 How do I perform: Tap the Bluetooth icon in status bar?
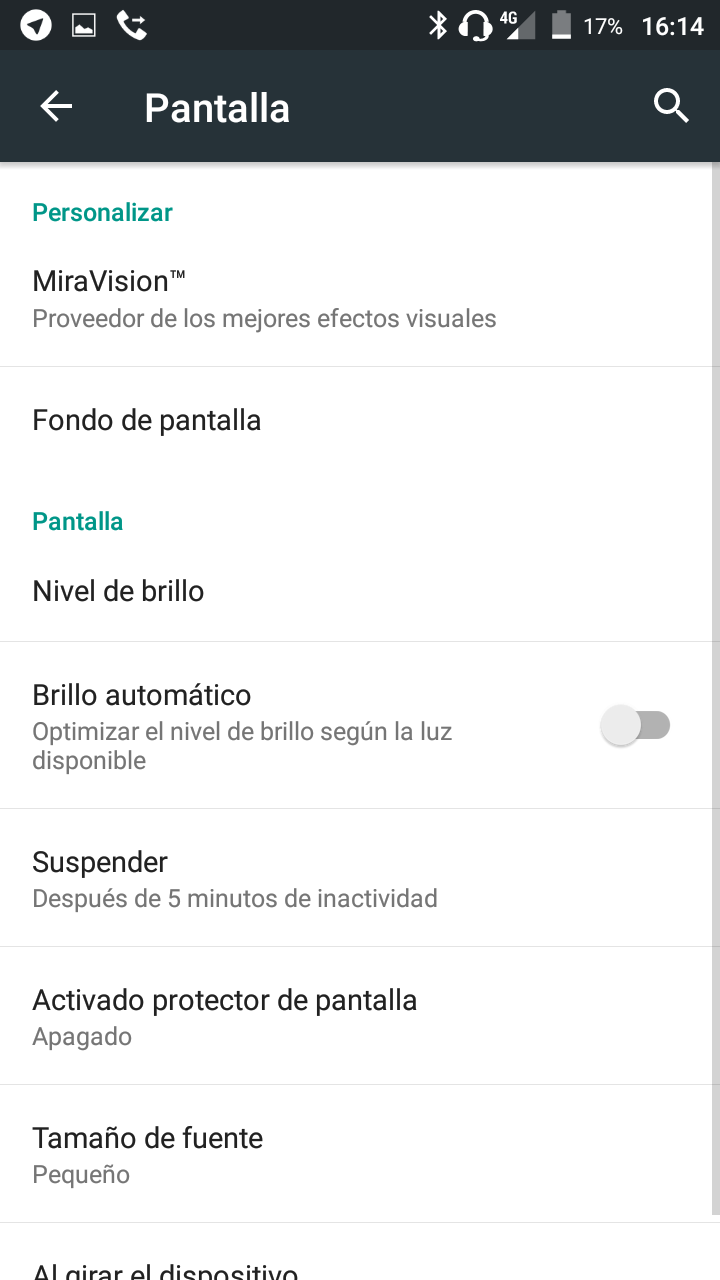coord(438,25)
